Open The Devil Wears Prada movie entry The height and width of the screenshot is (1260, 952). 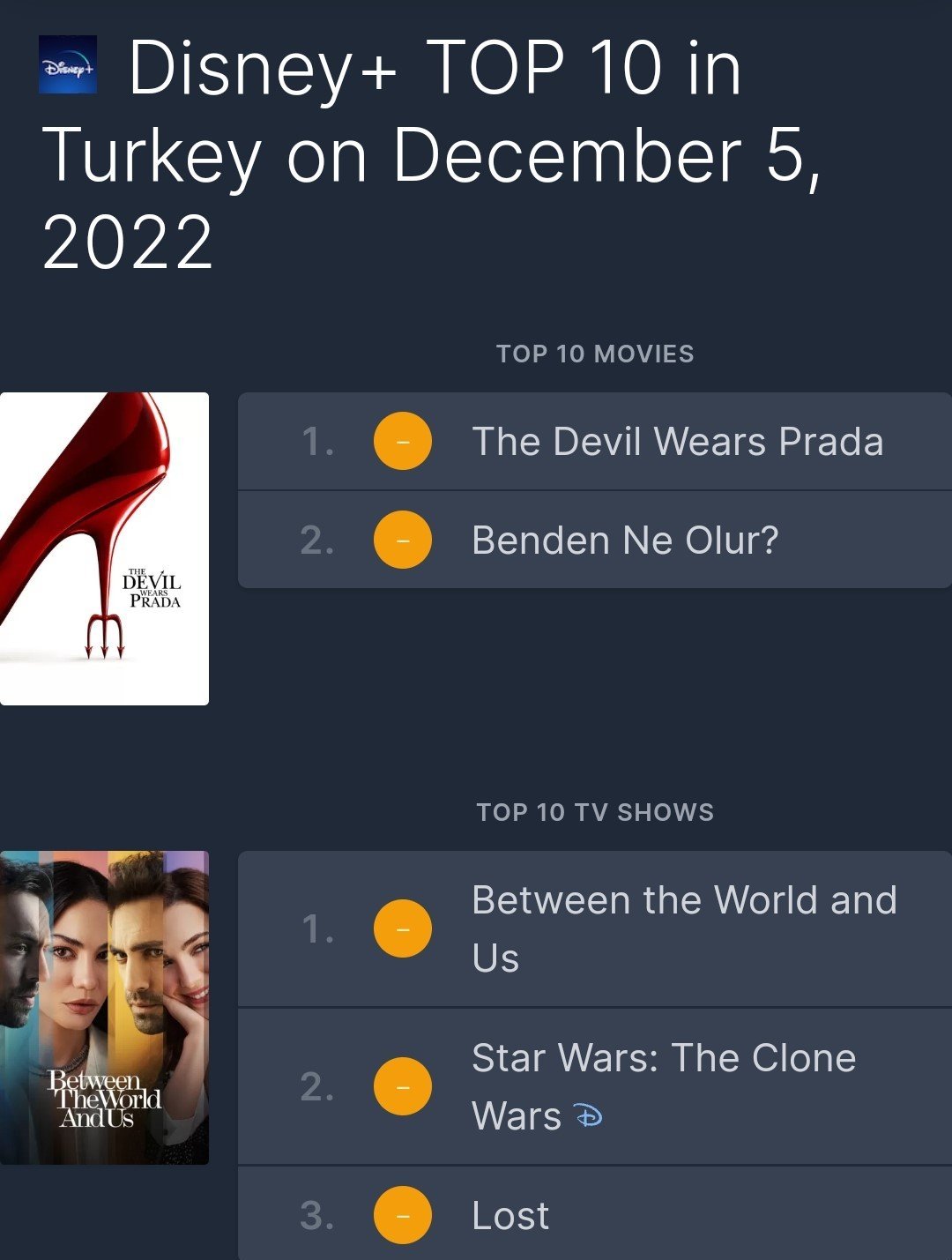(x=677, y=442)
